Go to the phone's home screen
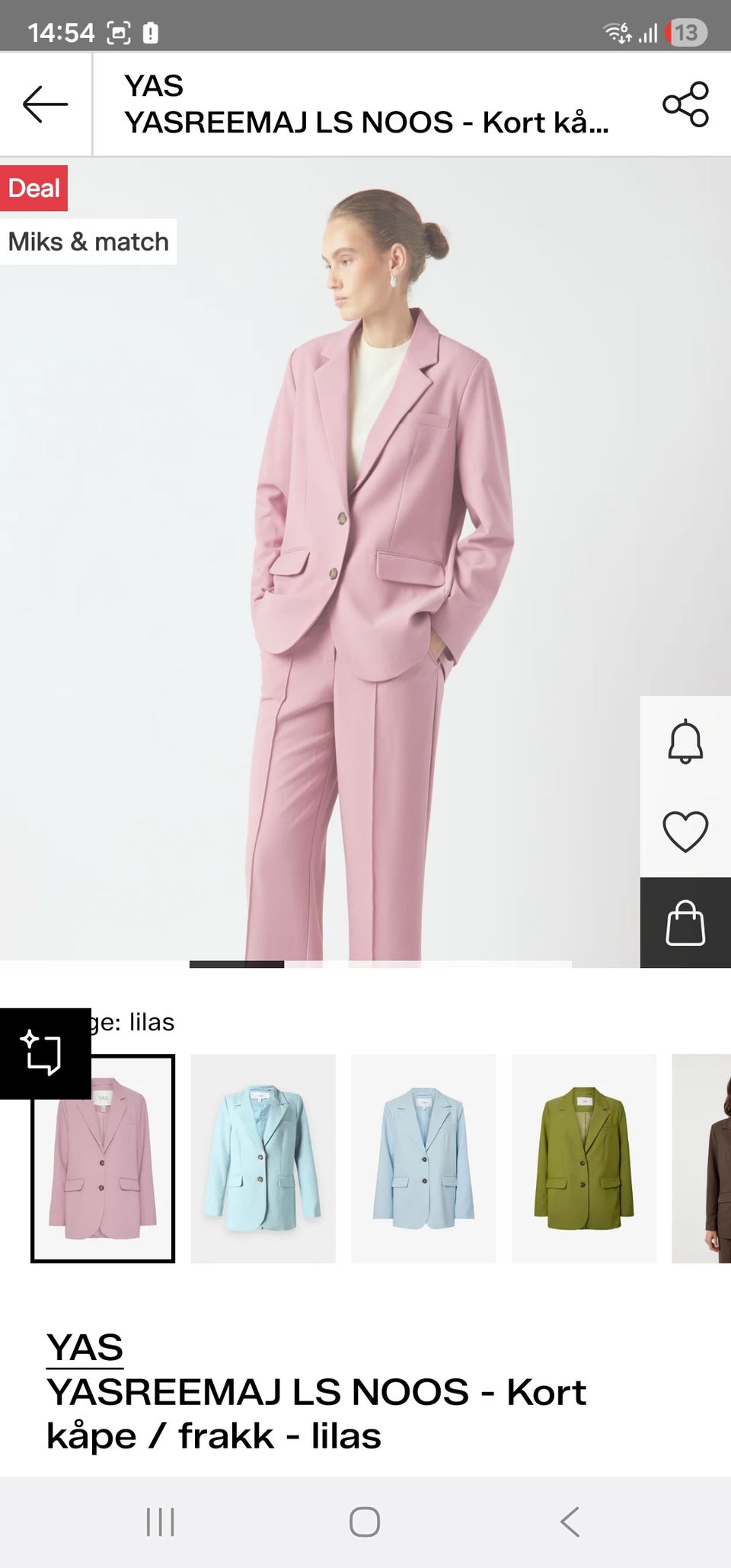 click(365, 1522)
